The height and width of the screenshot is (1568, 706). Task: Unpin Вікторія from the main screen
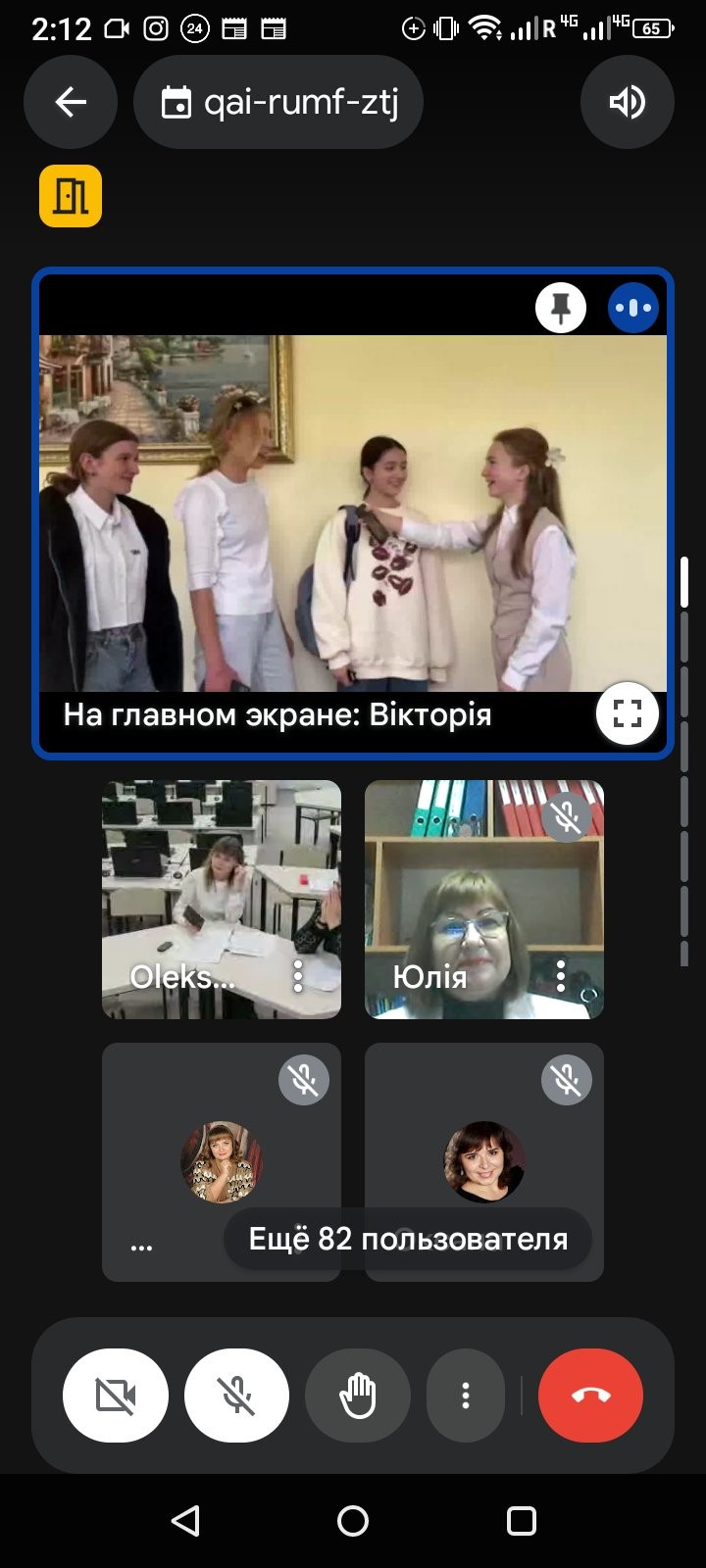561,308
